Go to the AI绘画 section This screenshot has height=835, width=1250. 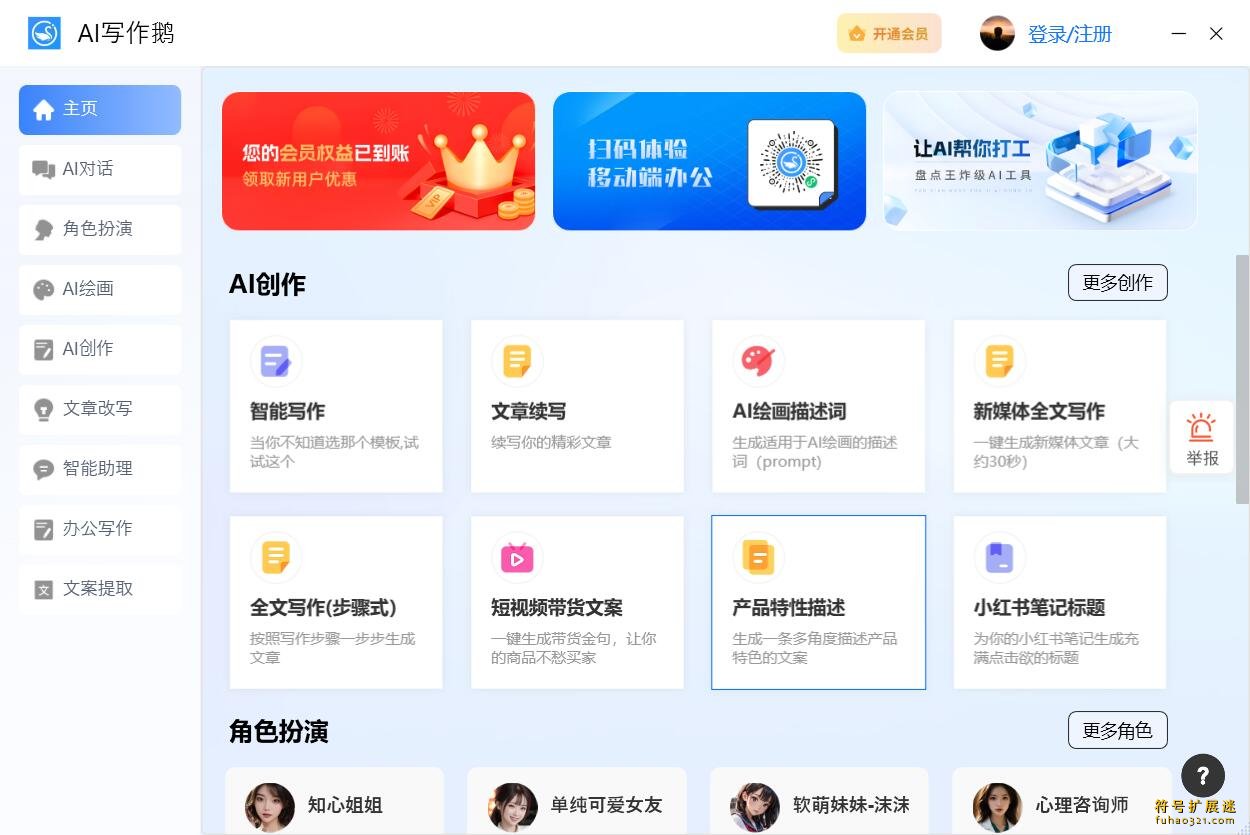(100, 289)
